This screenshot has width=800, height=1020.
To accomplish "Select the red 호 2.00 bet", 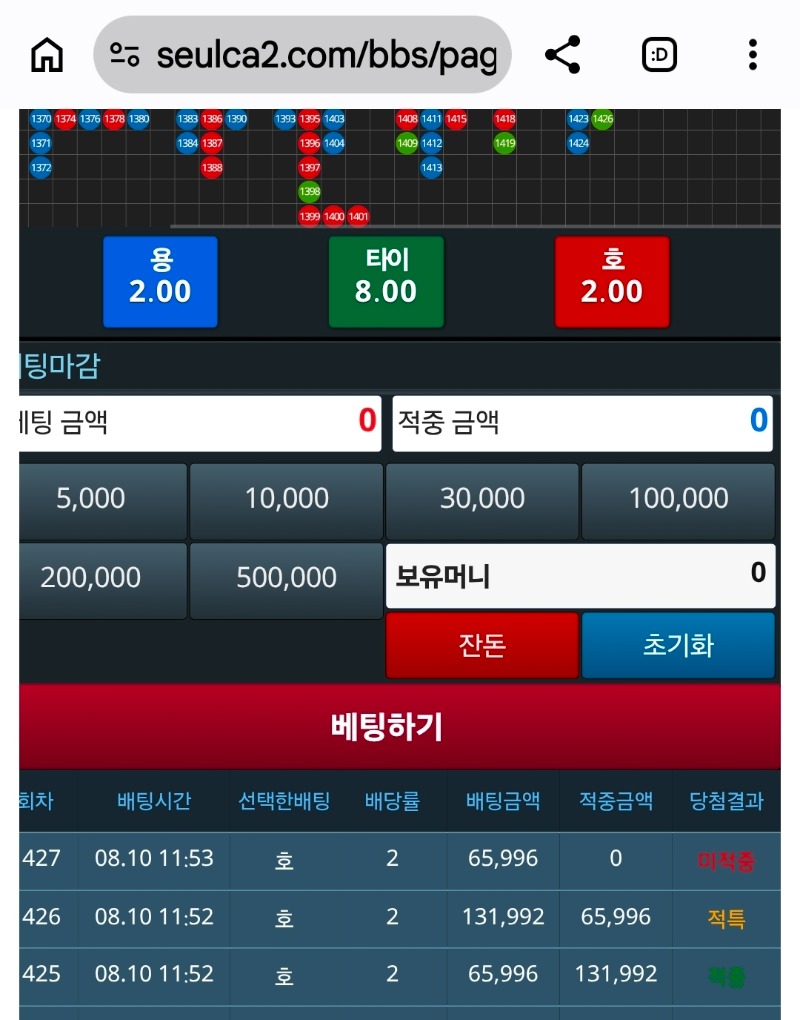I will [x=612, y=282].
